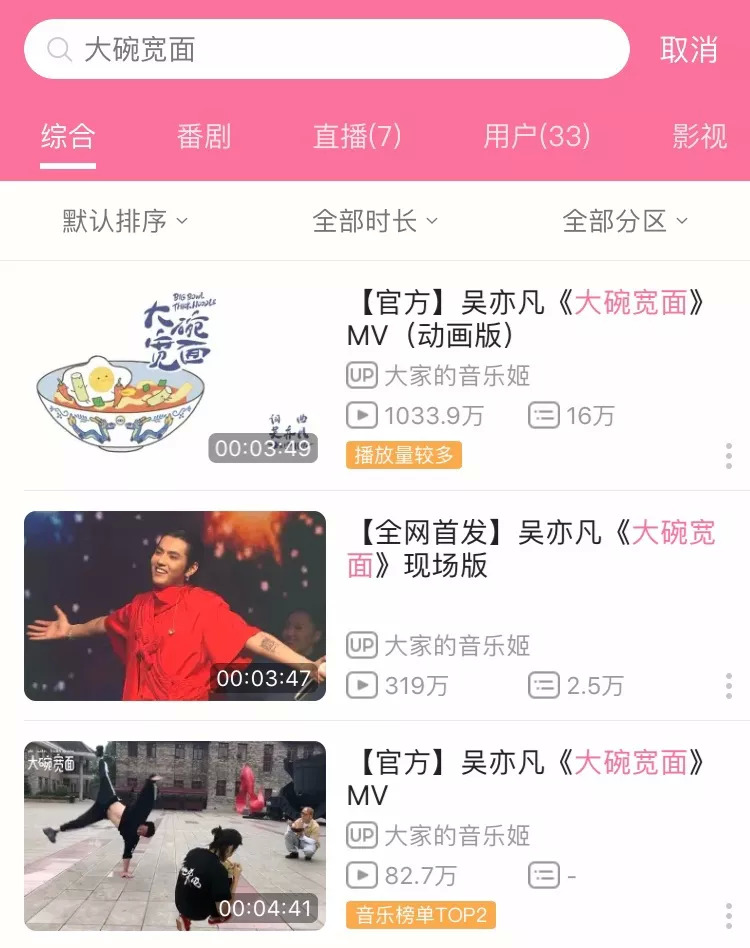Switch to the 直播(7) tab

(x=357, y=136)
